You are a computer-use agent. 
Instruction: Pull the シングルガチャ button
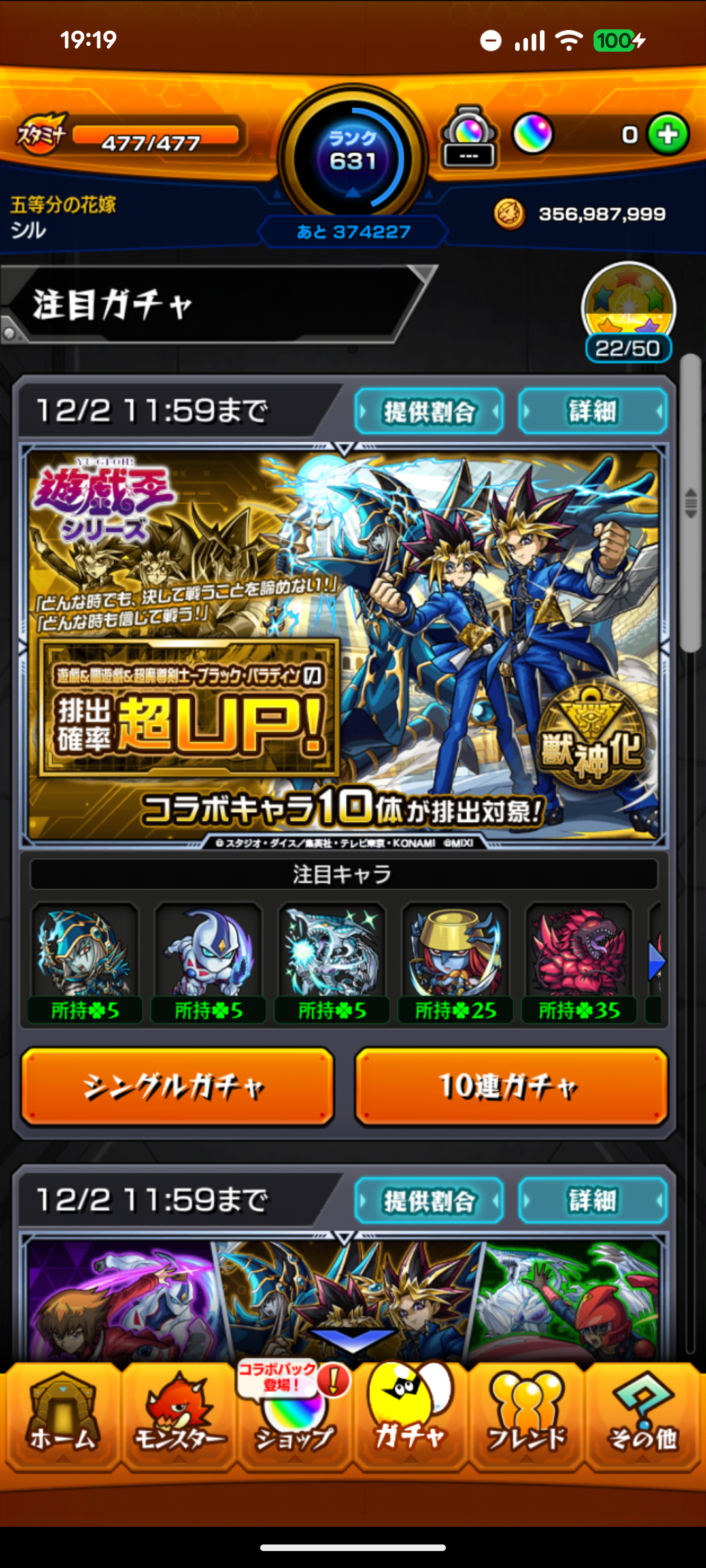tap(177, 1087)
